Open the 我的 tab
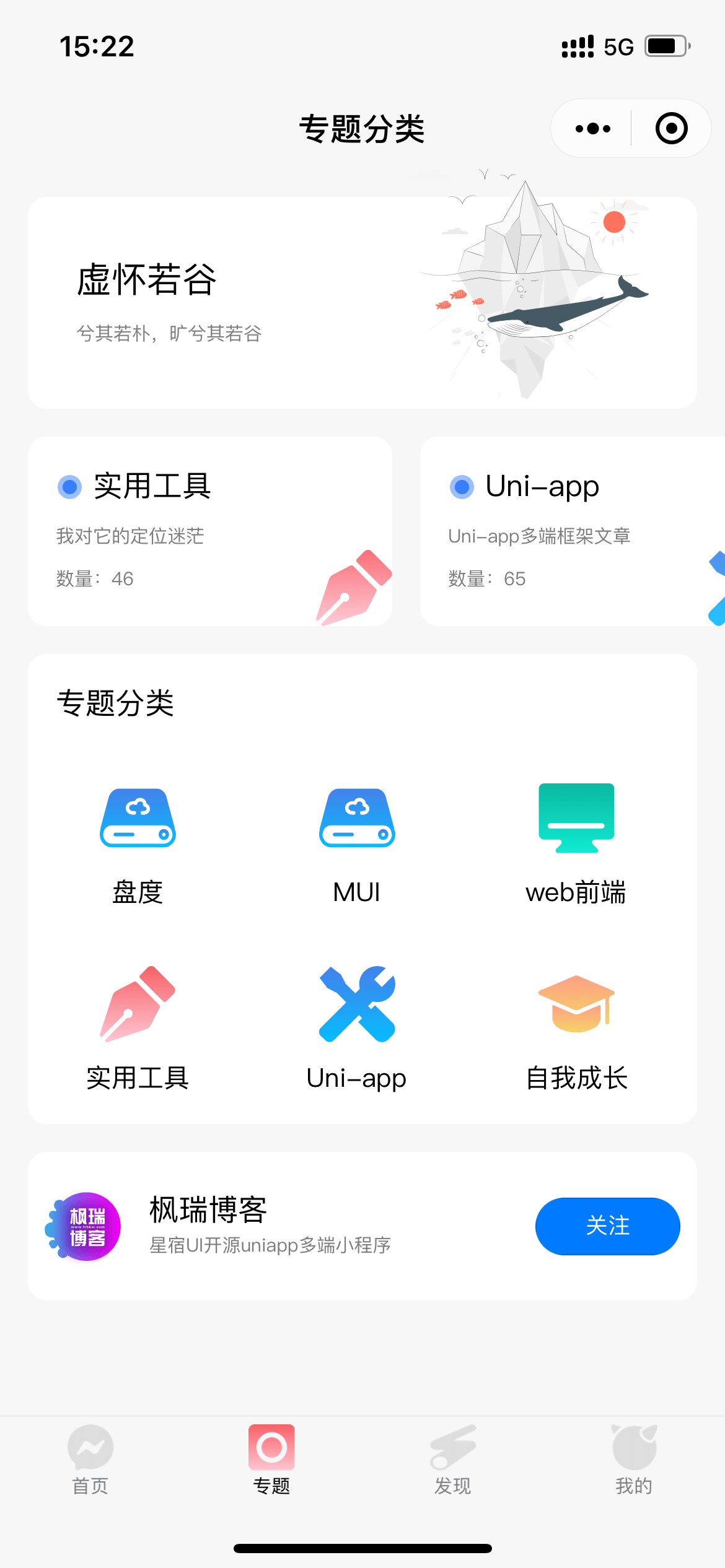Screen dimensions: 725x1568 tap(634, 1459)
